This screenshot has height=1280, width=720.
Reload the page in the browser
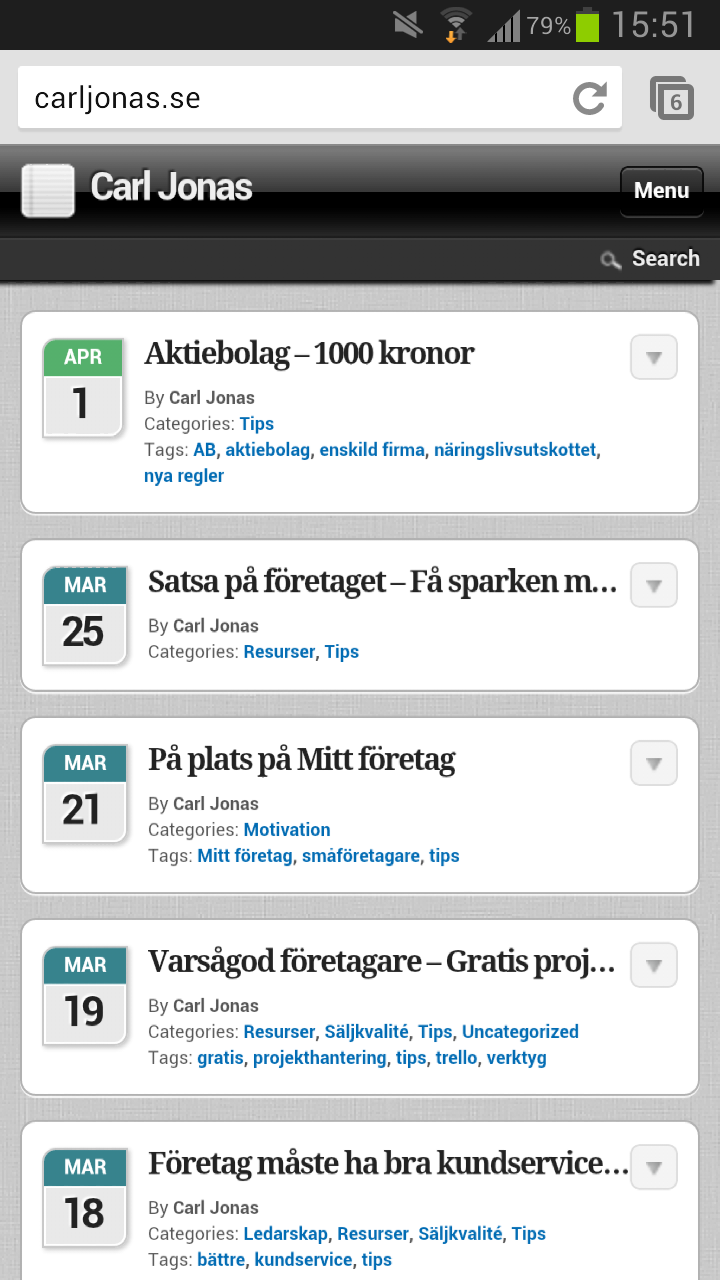[590, 98]
